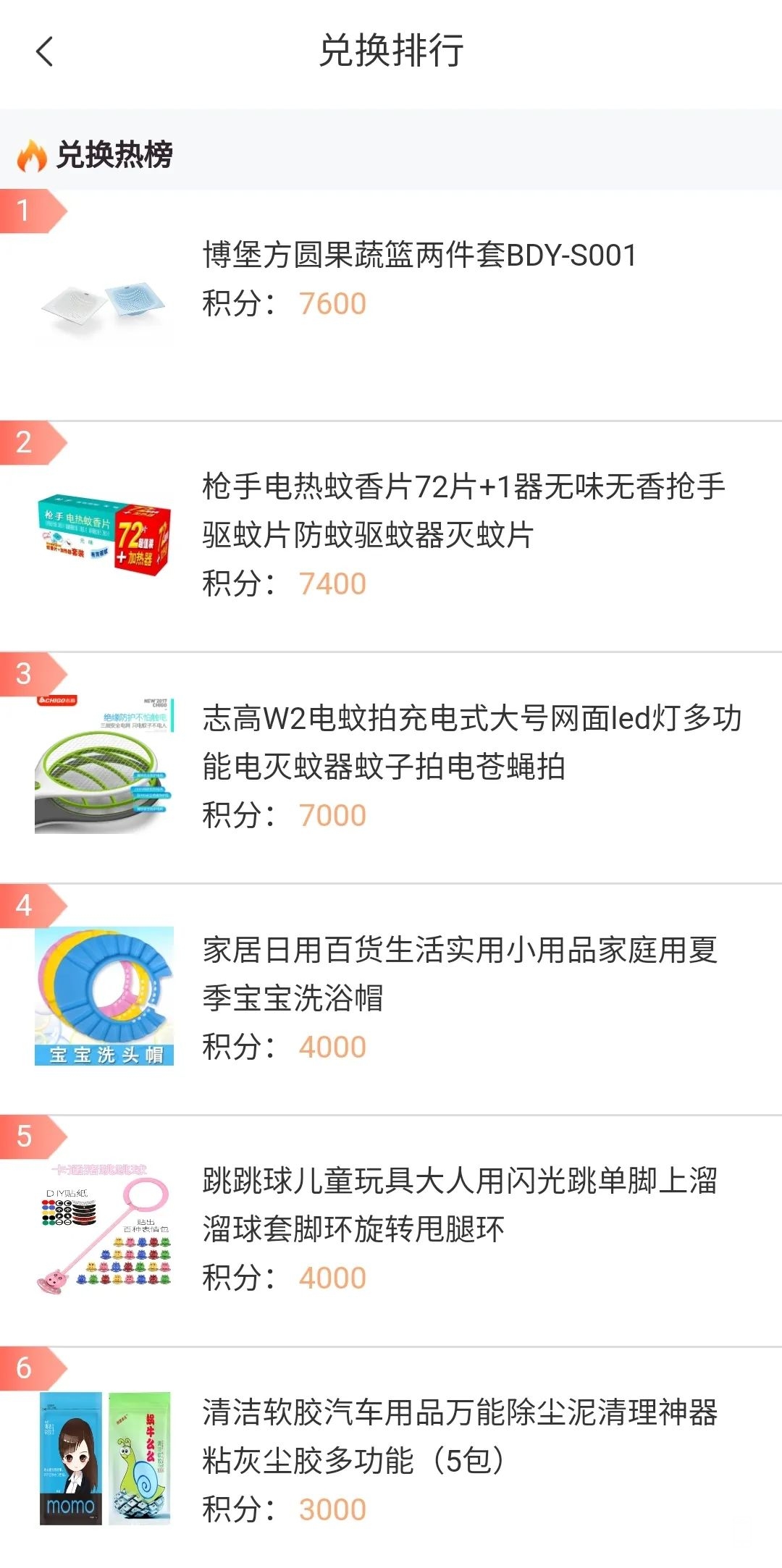Go back from the 兑换排行 page
Viewport: 782px width, 1568px height.
pyautogui.click(x=45, y=51)
